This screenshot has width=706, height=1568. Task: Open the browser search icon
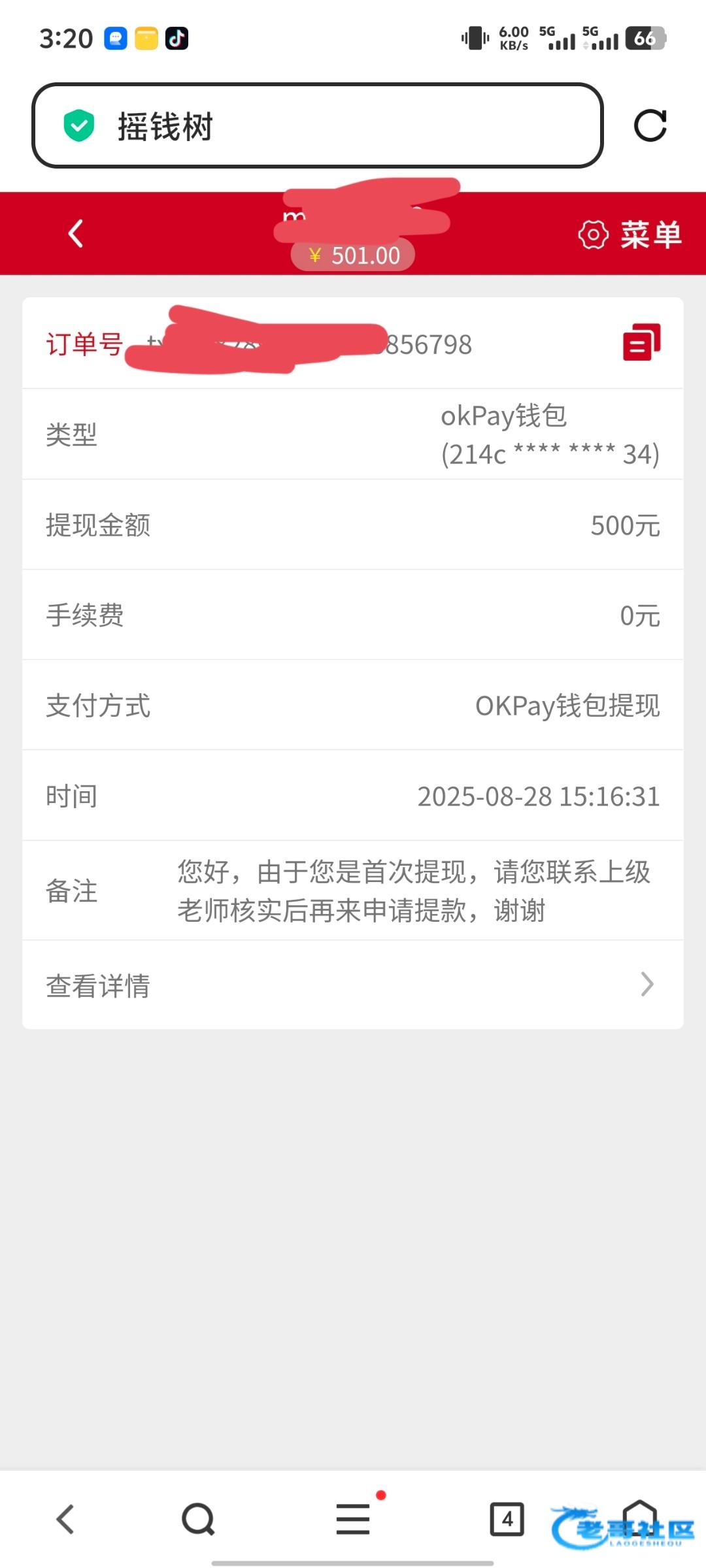point(198,1519)
